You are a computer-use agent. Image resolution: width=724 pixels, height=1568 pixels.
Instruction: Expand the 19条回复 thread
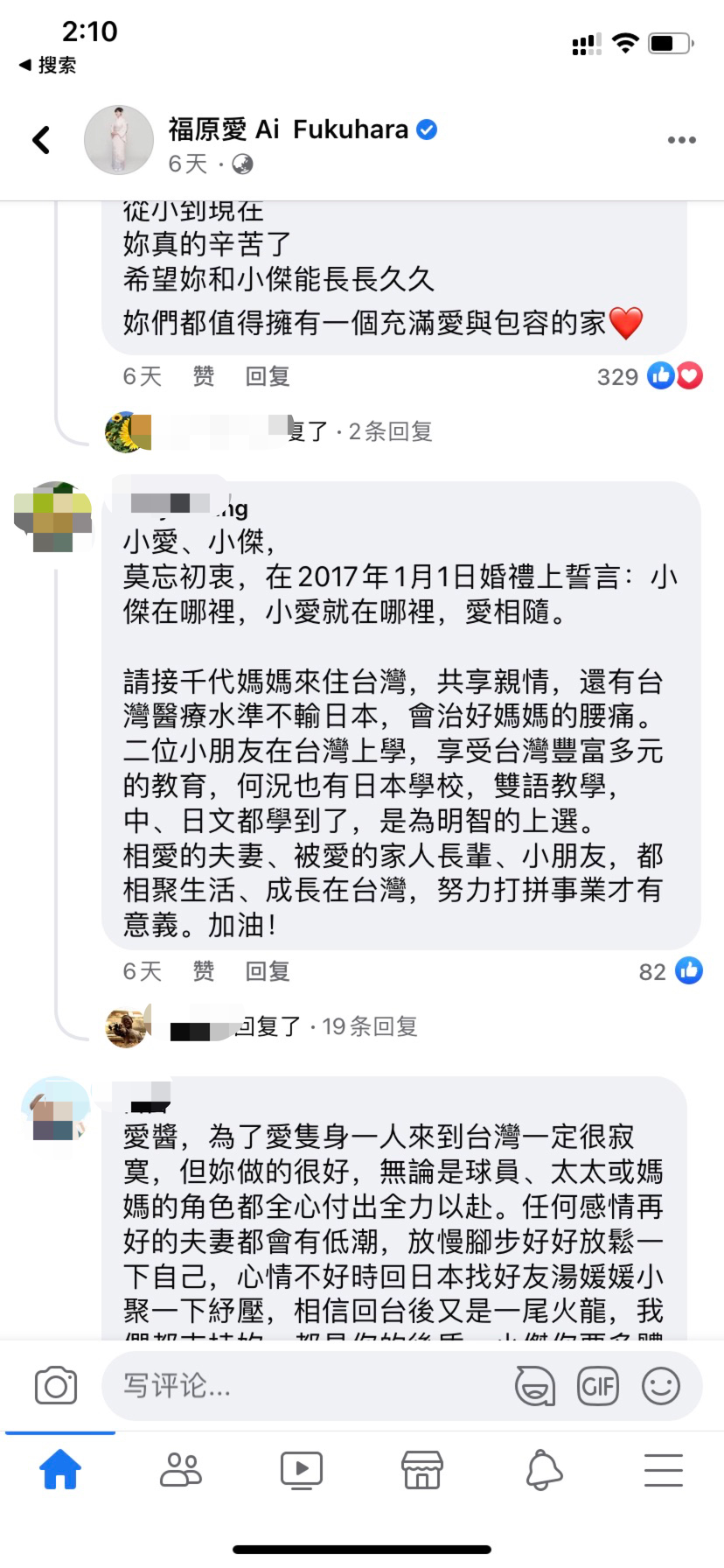[x=367, y=1026]
